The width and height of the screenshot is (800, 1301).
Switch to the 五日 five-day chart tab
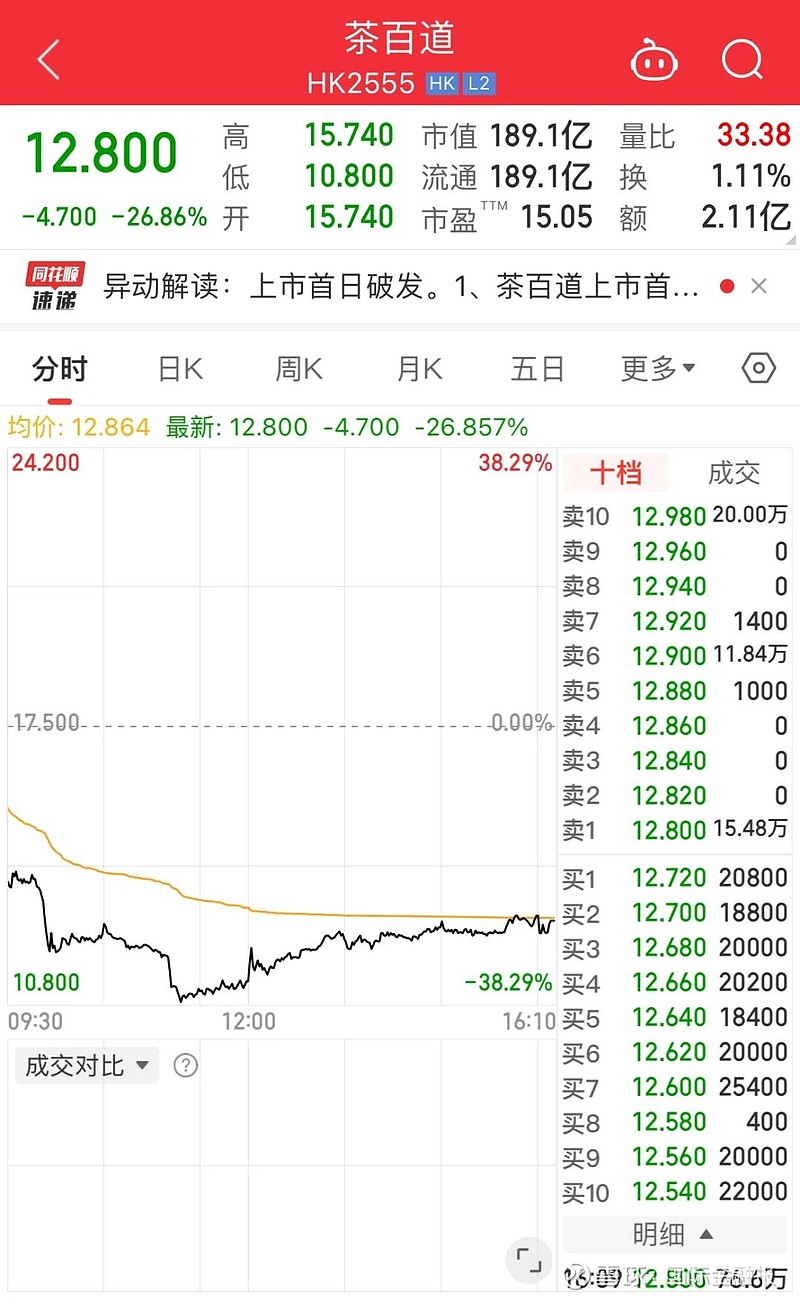point(537,368)
